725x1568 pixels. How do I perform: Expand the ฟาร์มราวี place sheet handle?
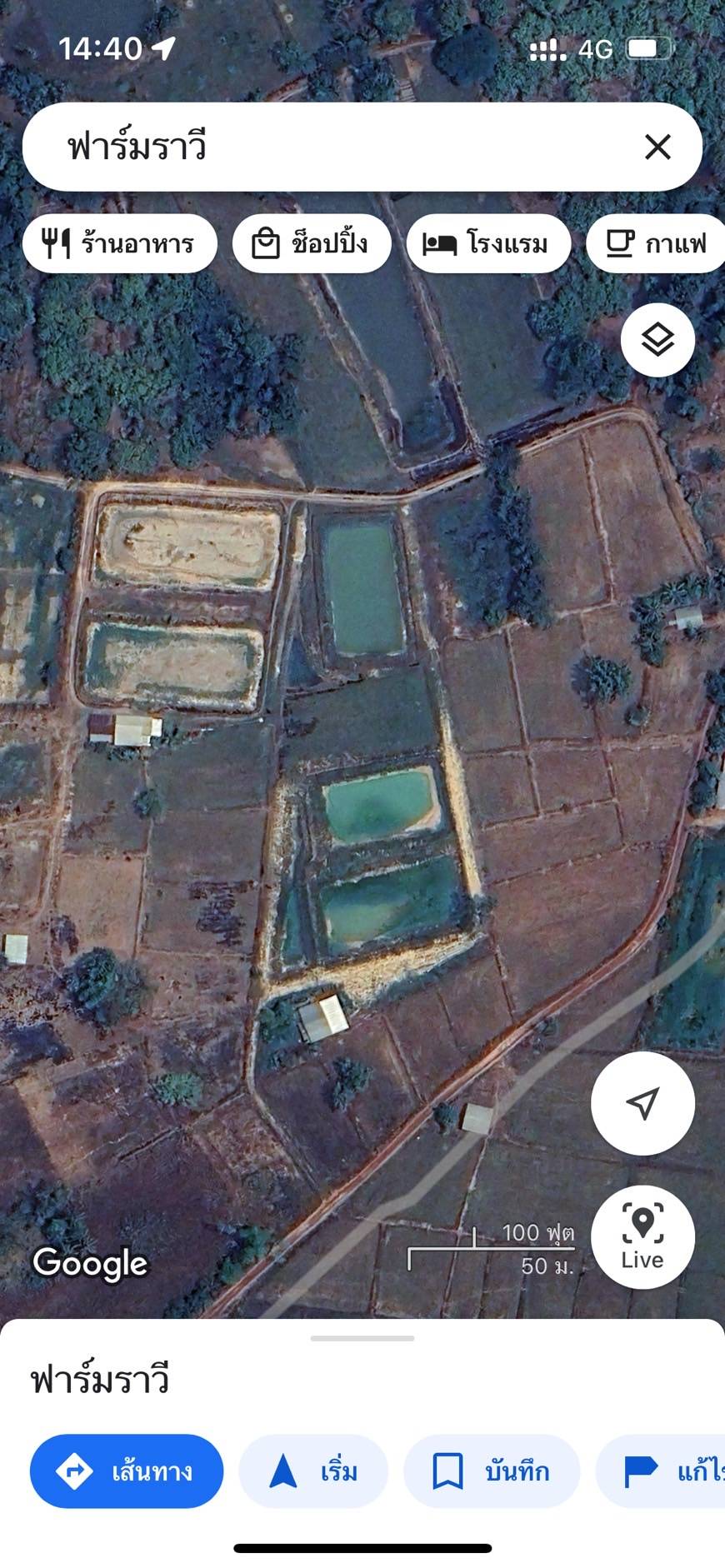[x=362, y=1338]
